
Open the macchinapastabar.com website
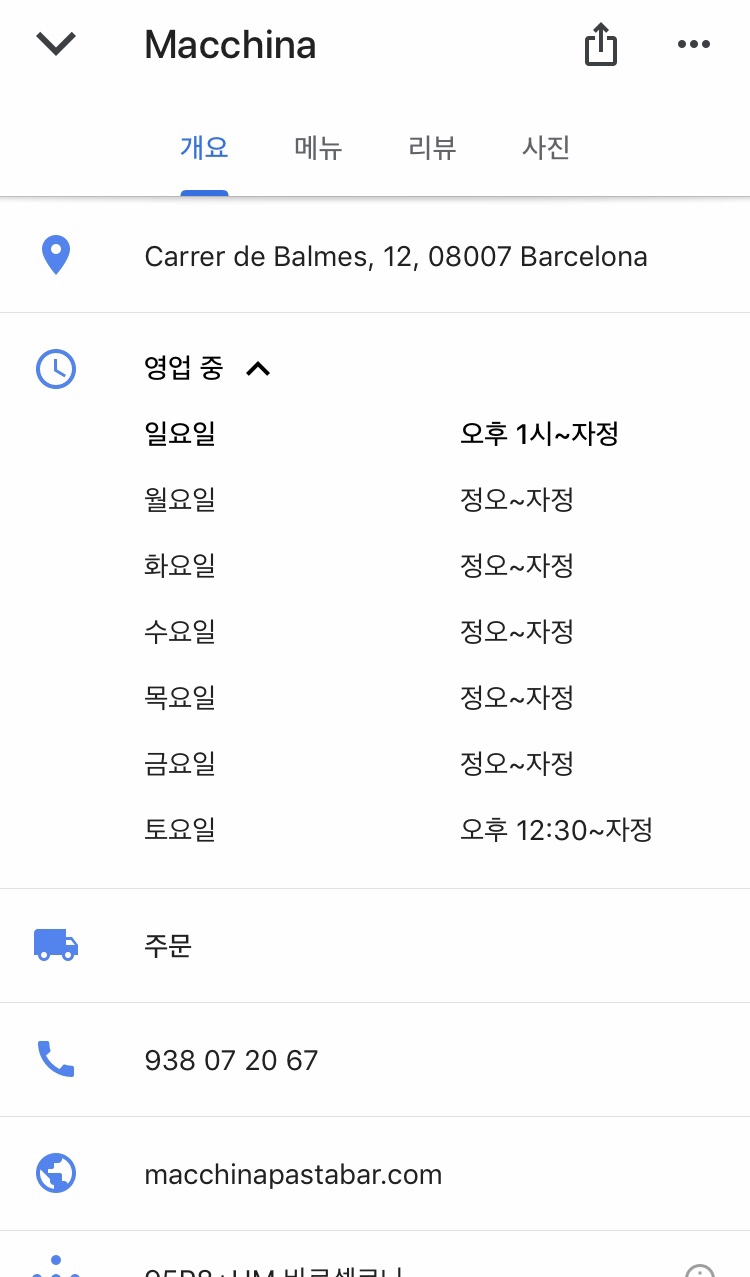[x=375, y=1173]
